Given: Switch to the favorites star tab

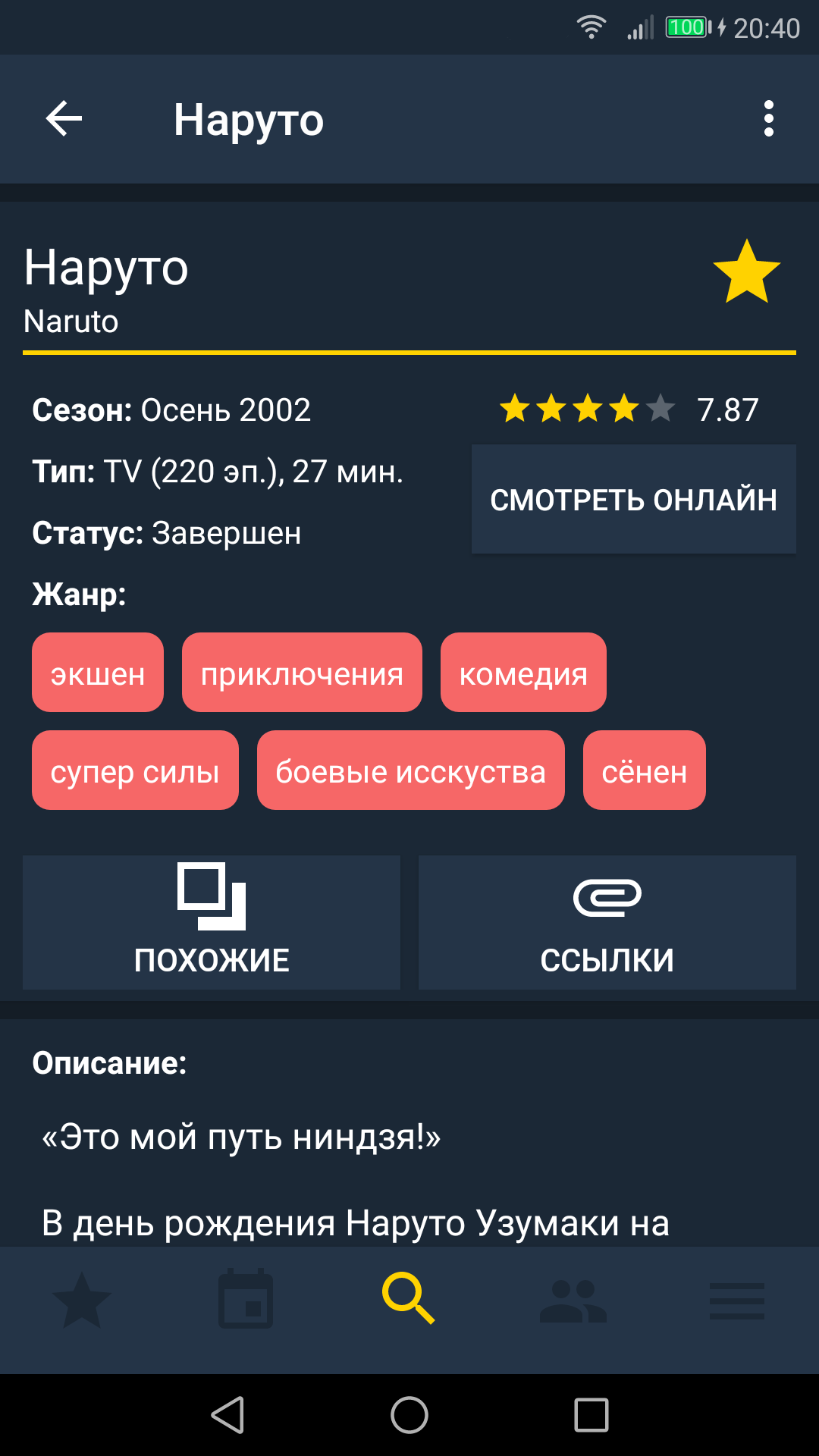Looking at the screenshot, I should 82,1301.
